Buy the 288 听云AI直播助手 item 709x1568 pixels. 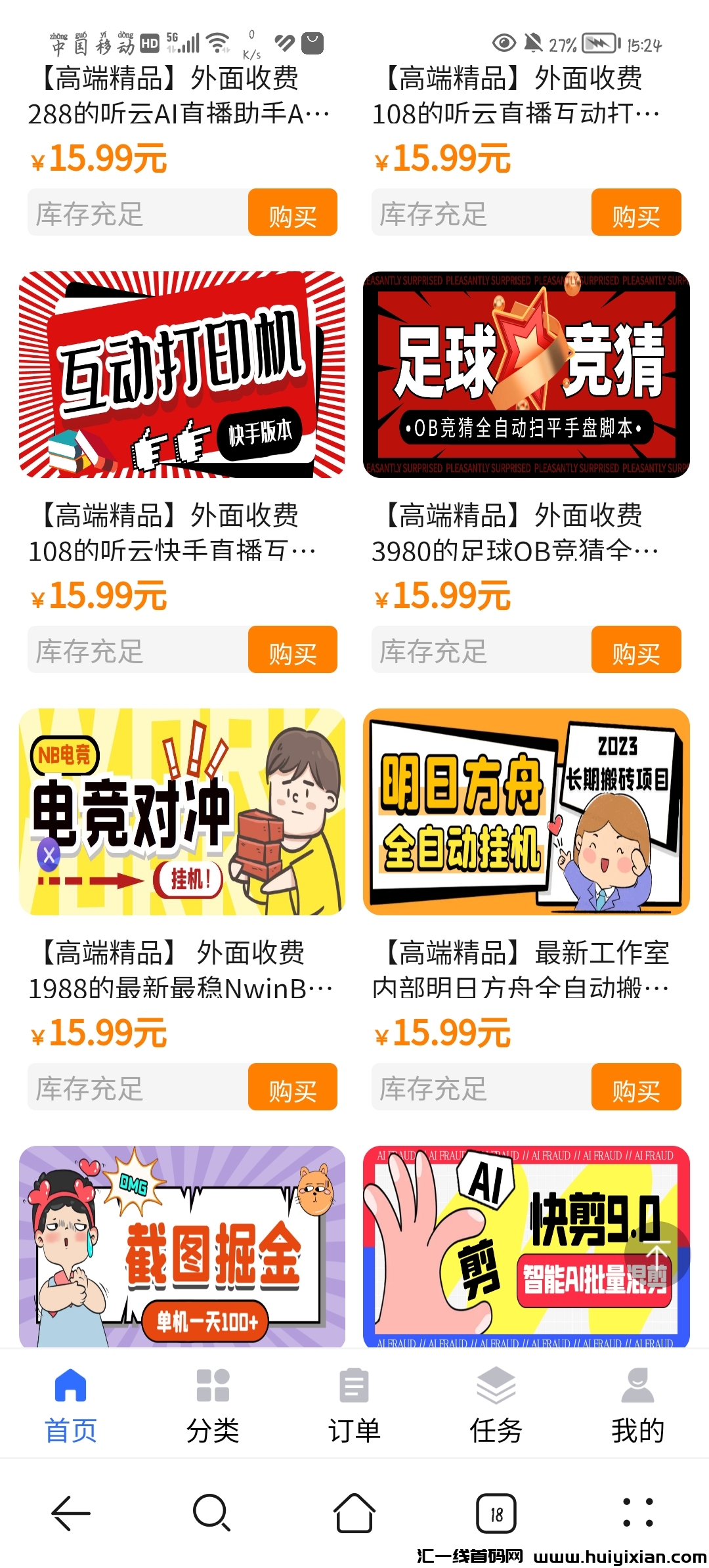pyautogui.click(x=292, y=213)
